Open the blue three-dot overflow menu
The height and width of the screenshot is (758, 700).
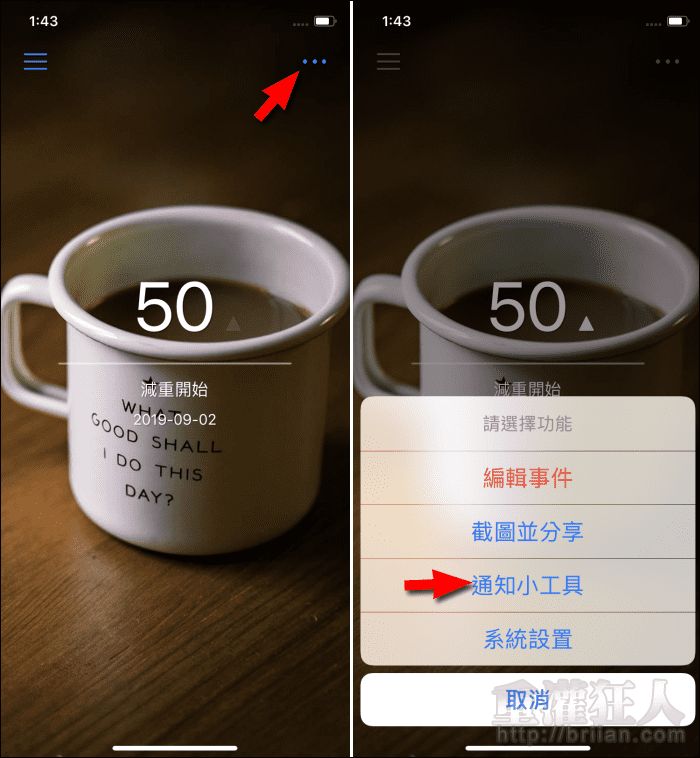314,62
